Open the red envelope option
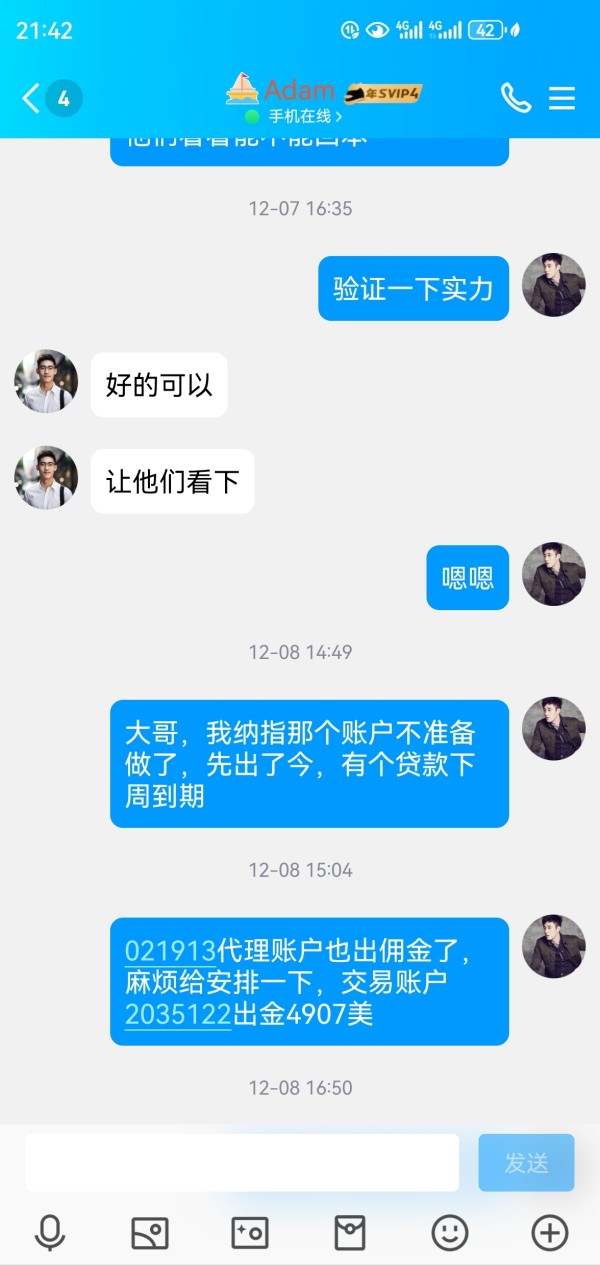This screenshot has height=1265, width=600. tap(350, 1233)
